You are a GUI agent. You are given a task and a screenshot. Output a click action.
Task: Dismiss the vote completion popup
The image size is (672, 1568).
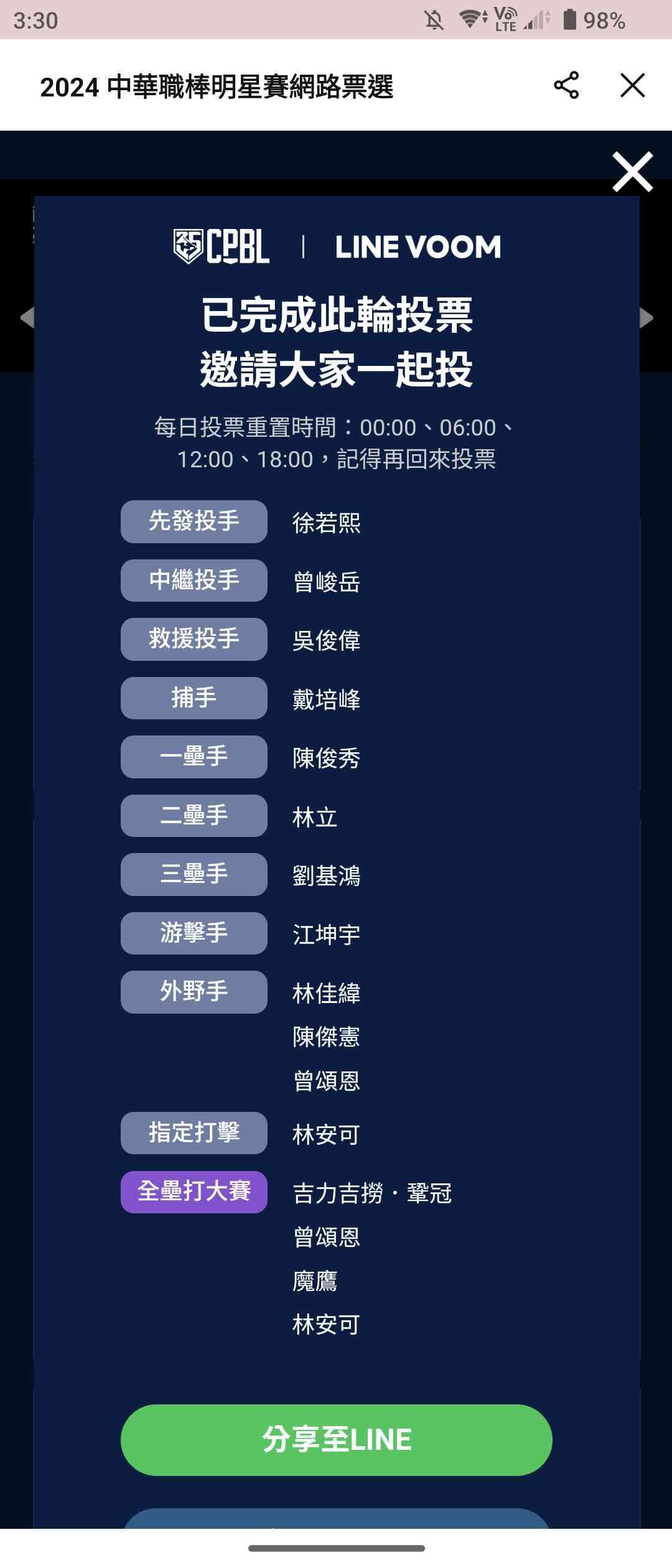click(x=632, y=172)
